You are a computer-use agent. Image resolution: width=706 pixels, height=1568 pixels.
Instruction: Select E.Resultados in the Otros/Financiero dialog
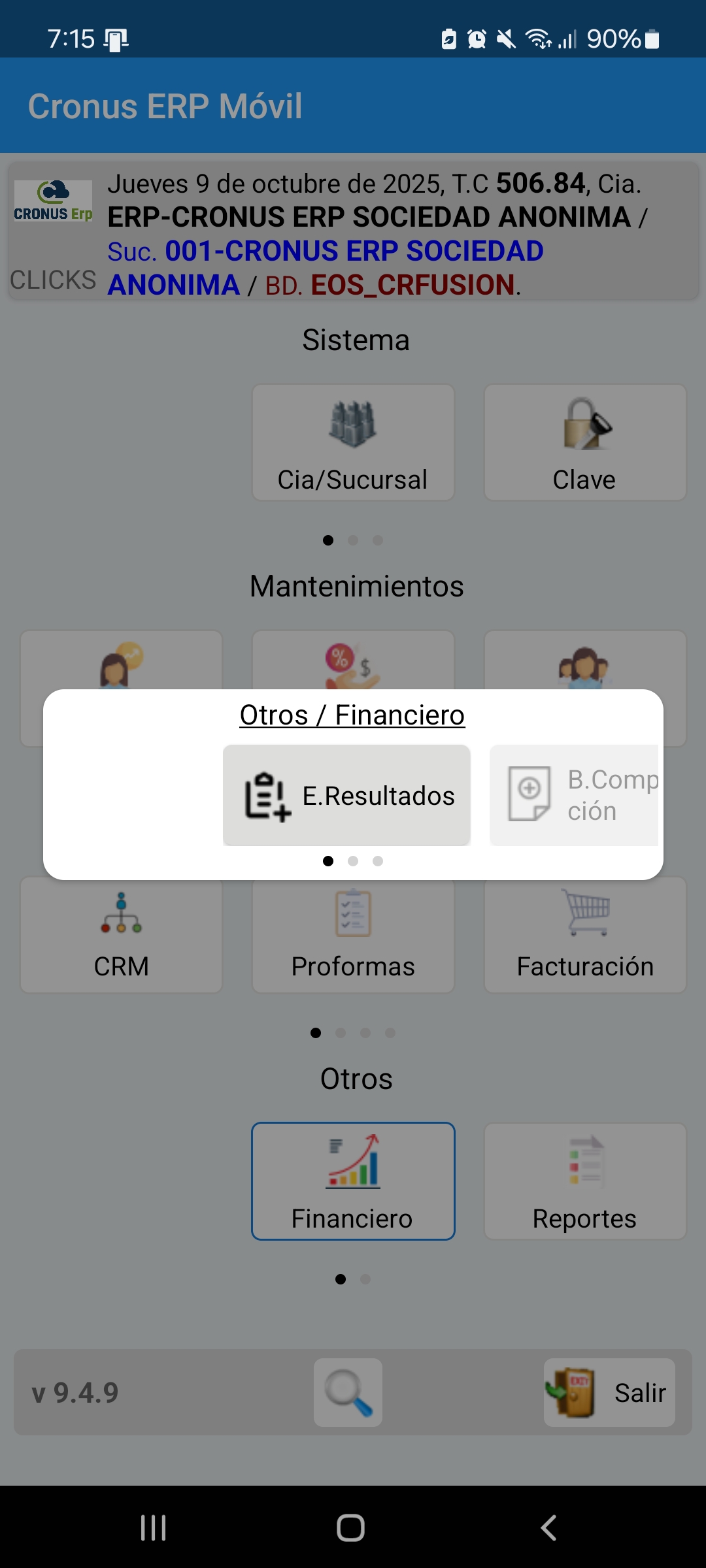pyautogui.click(x=347, y=794)
